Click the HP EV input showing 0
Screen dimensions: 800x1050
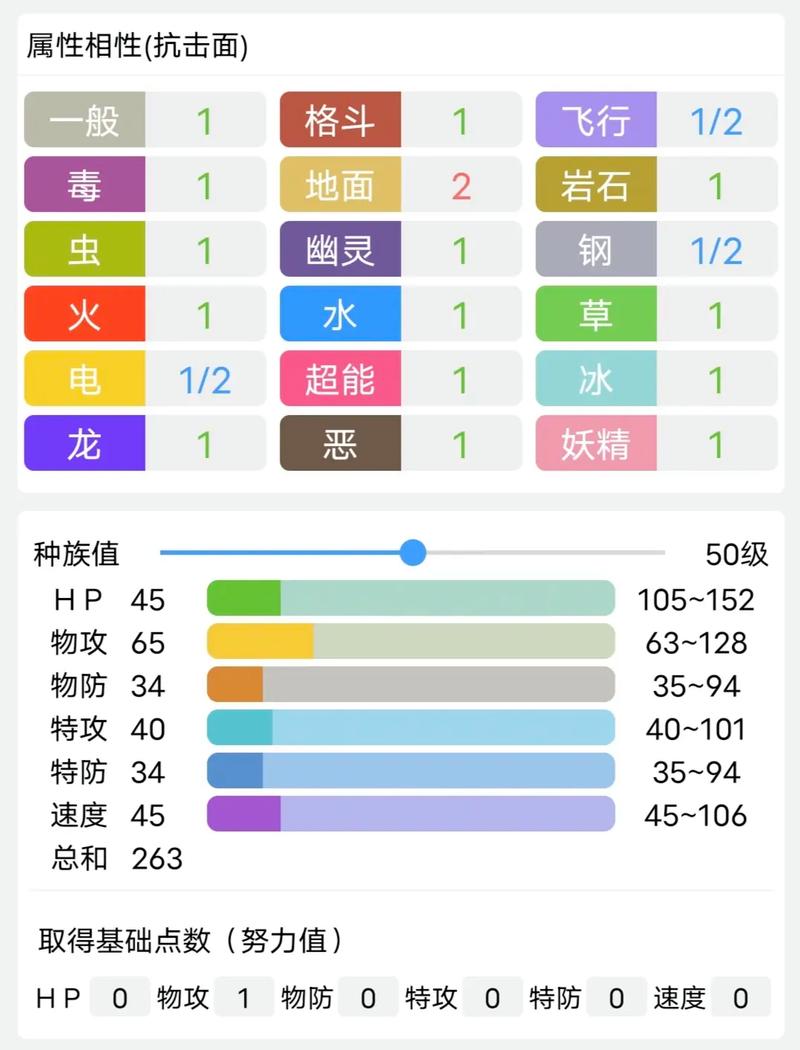(x=120, y=998)
